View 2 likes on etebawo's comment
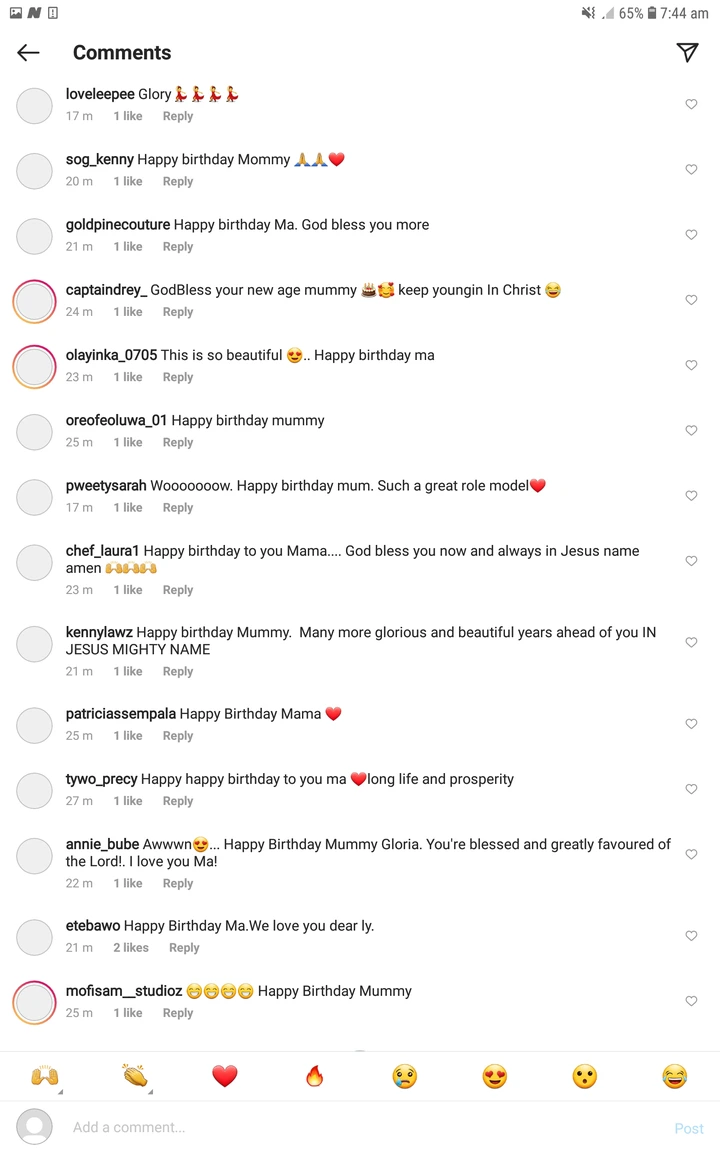The width and height of the screenshot is (720, 1152). tap(131, 948)
